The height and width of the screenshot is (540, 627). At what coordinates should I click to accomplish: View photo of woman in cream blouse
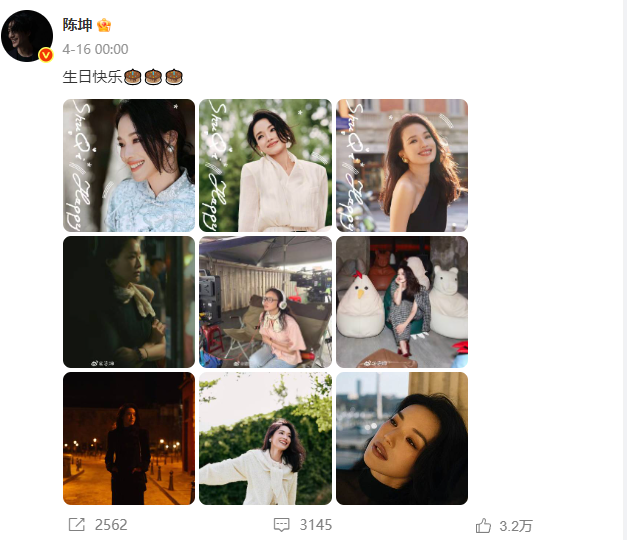[x=266, y=165]
